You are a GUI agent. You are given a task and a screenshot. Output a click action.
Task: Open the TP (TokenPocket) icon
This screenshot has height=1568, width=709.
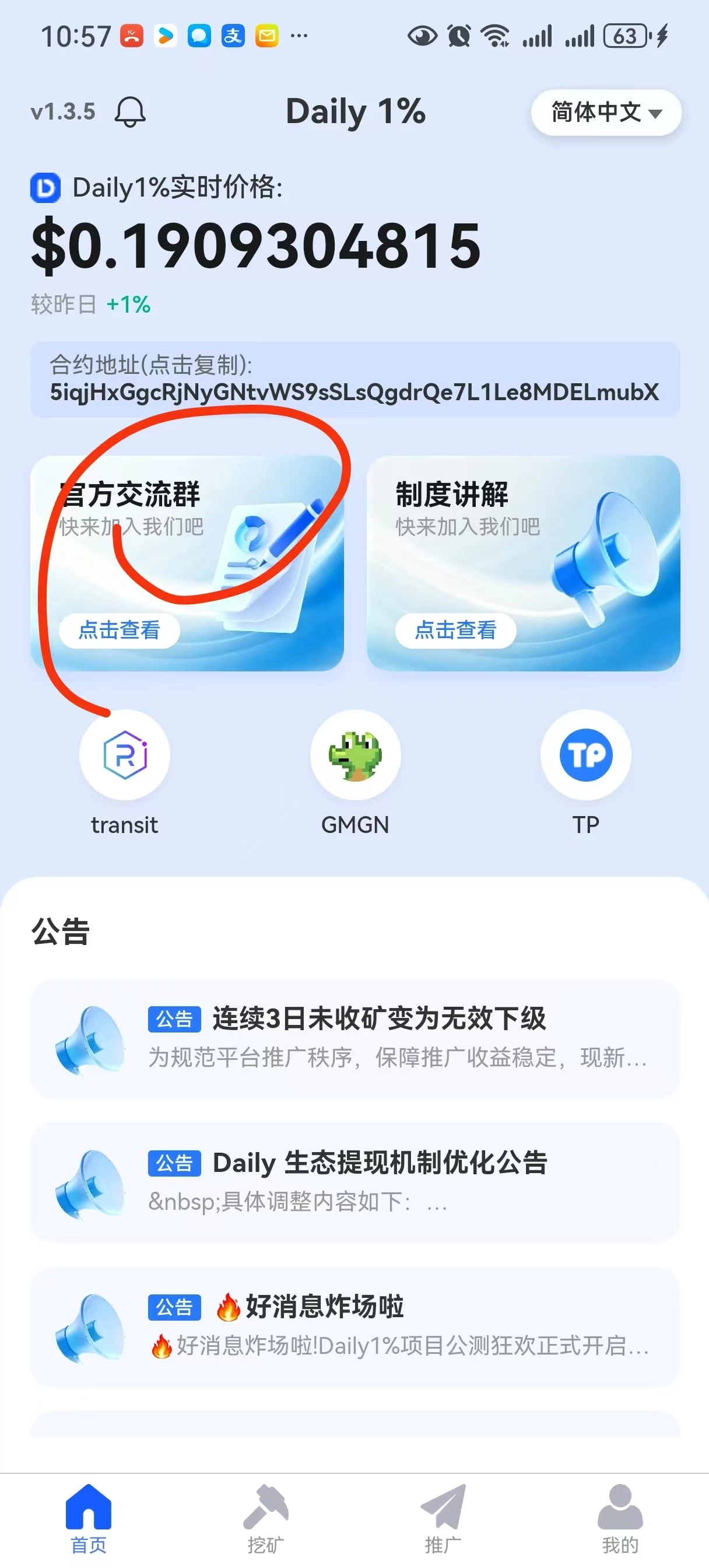(585, 755)
